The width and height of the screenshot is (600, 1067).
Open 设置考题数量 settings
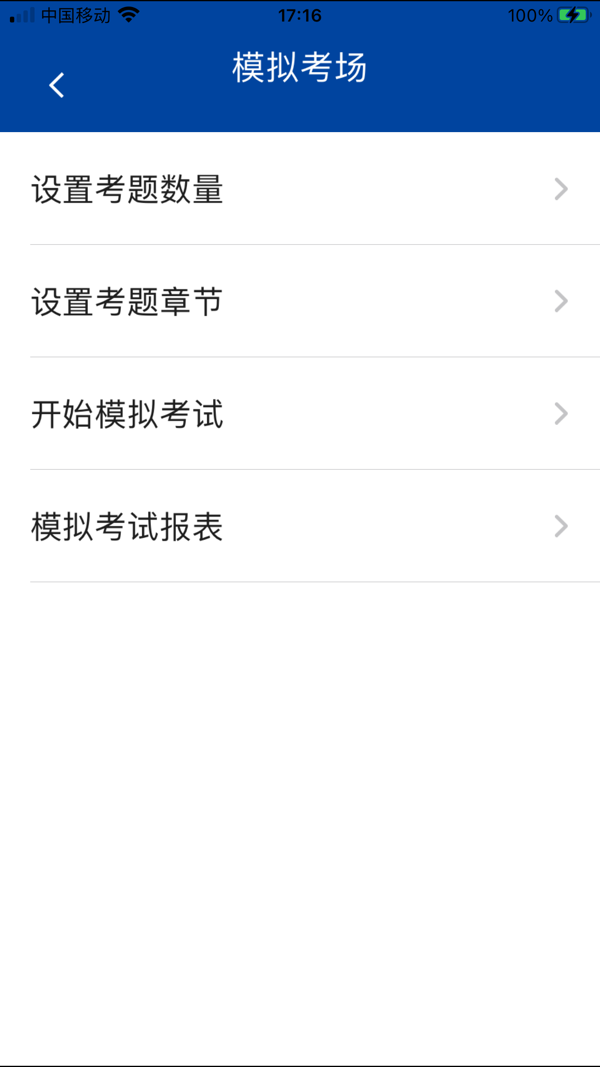point(300,189)
